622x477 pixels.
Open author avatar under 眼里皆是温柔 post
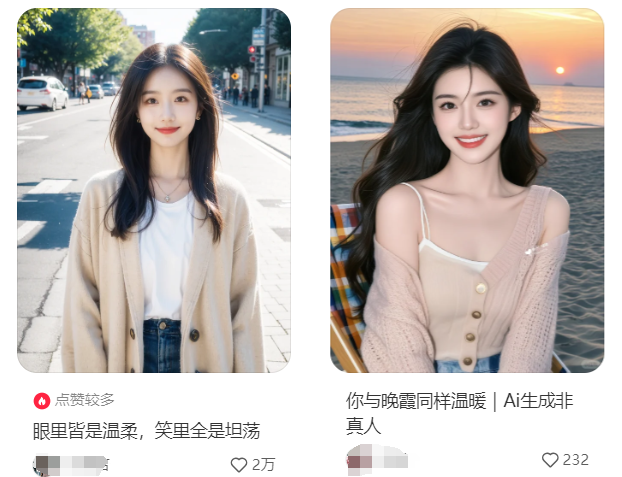coord(45,464)
